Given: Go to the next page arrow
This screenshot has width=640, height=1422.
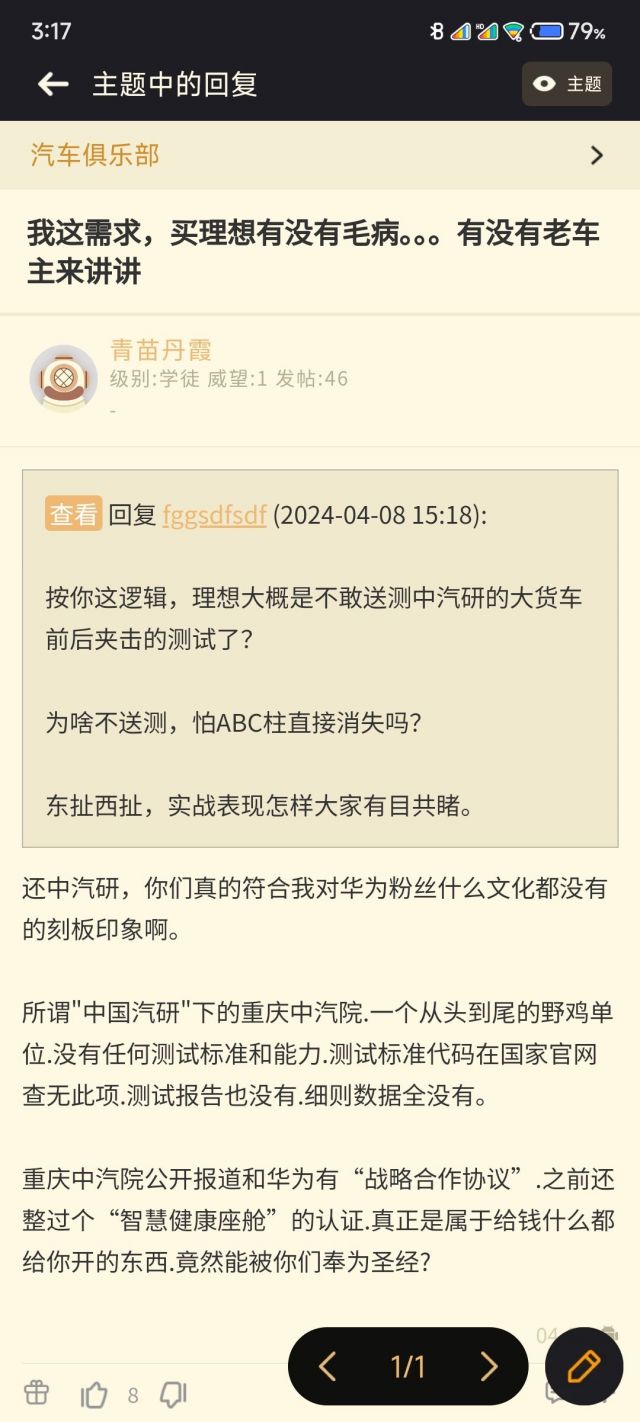Looking at the screenshot, I should point(488,1366).
